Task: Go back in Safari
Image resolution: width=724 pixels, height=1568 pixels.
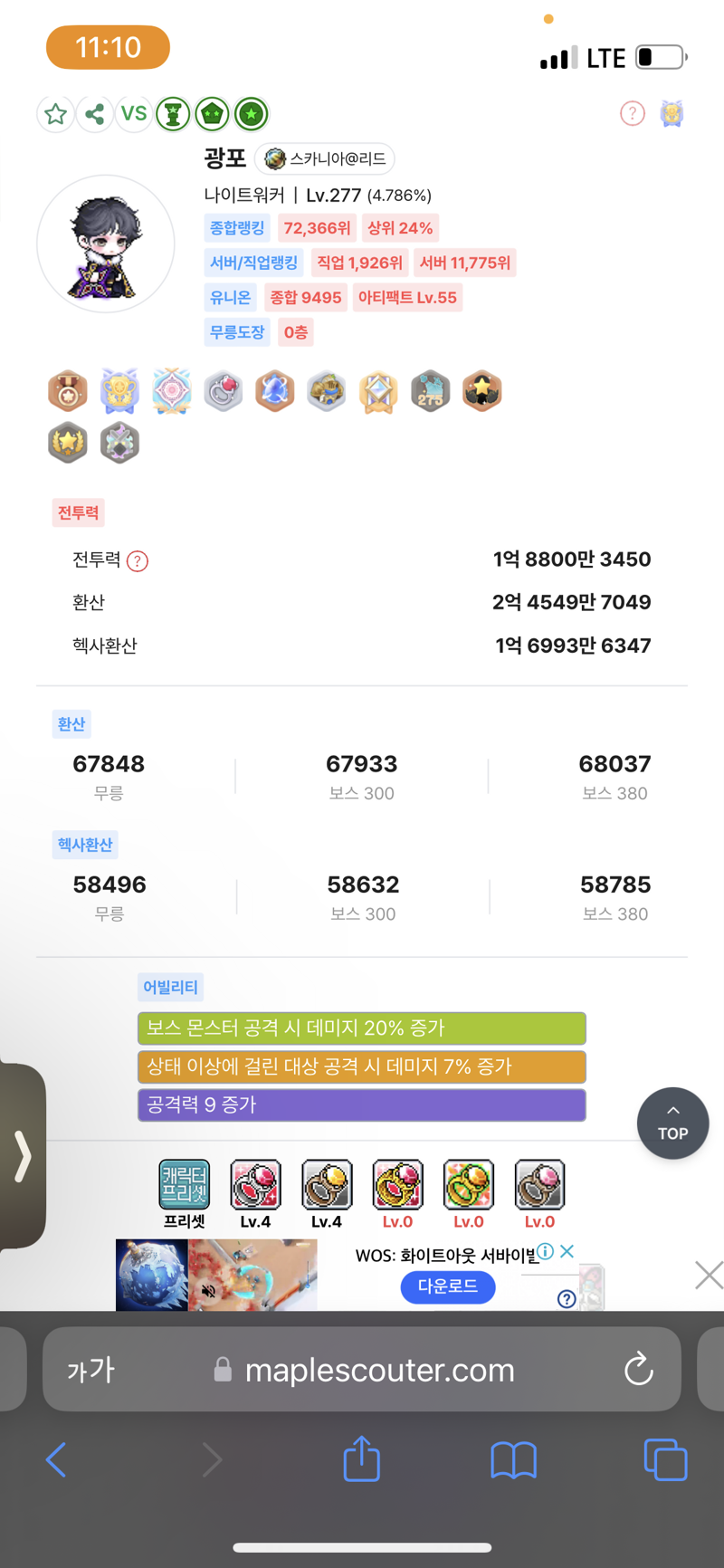Action: [56, 1459]
